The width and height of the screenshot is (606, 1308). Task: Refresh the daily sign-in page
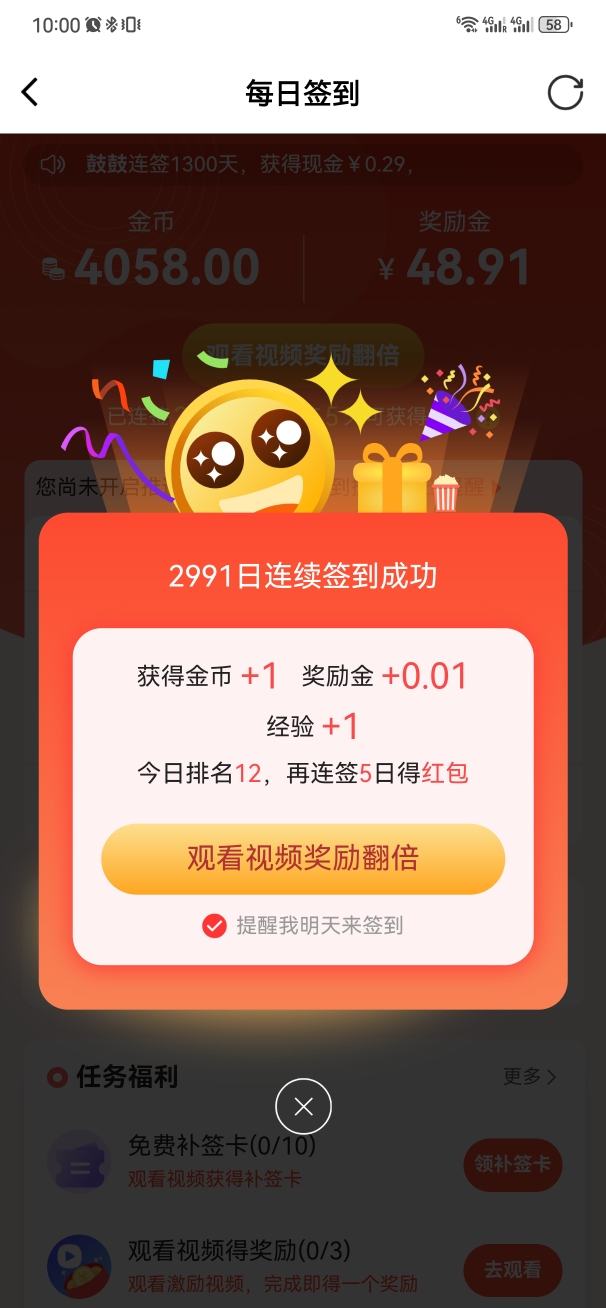[565, 93]
